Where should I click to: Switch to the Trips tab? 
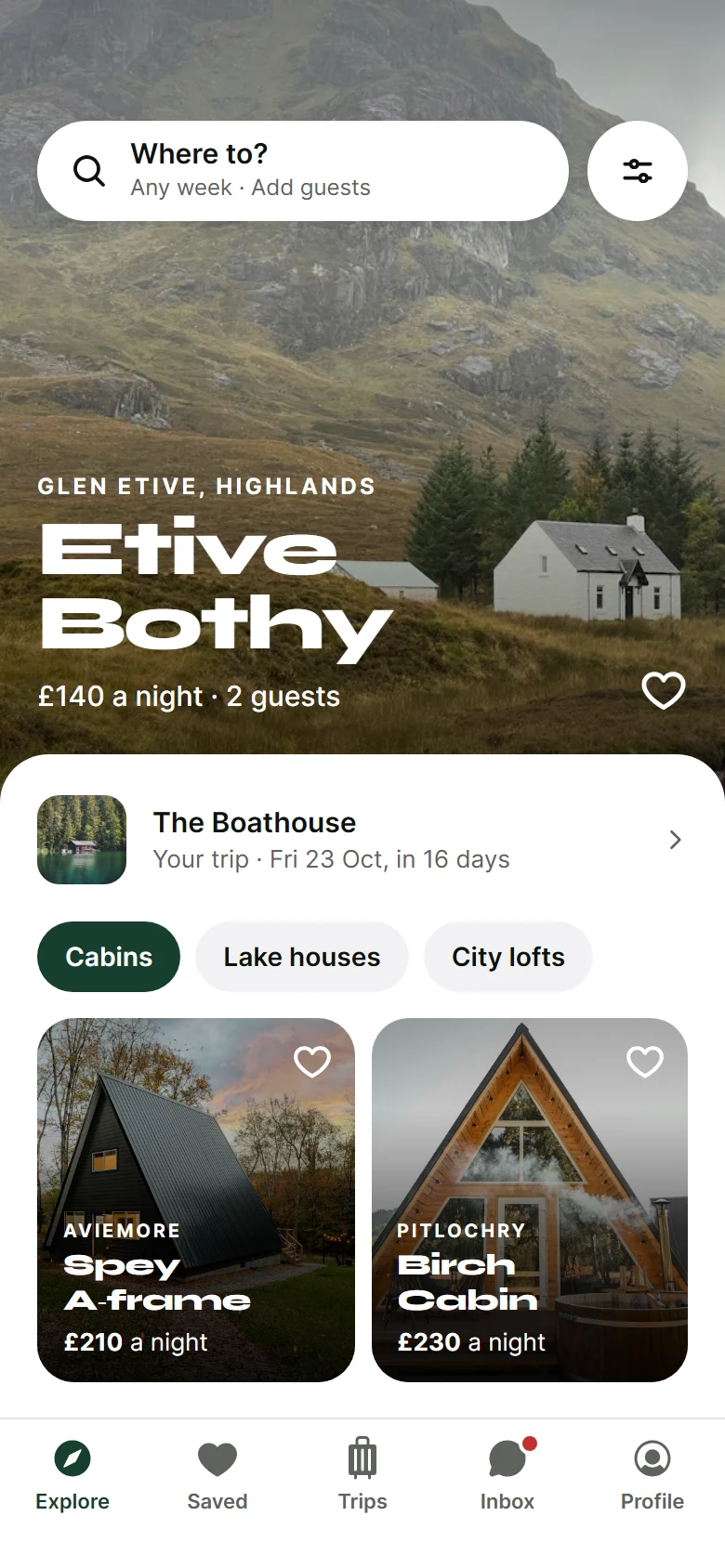click(x=362, y=1475)
